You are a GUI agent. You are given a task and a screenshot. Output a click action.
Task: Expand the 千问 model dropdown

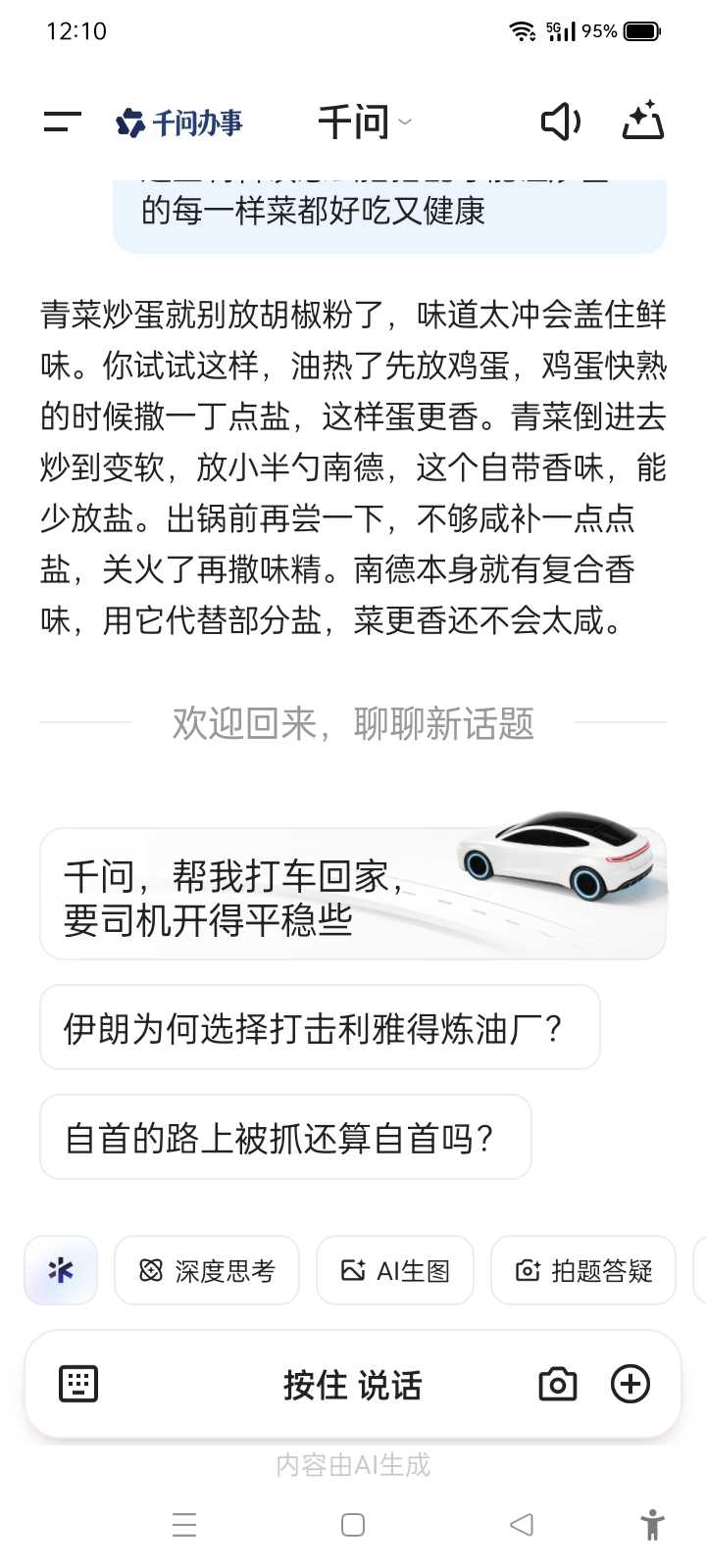(364, 122)
